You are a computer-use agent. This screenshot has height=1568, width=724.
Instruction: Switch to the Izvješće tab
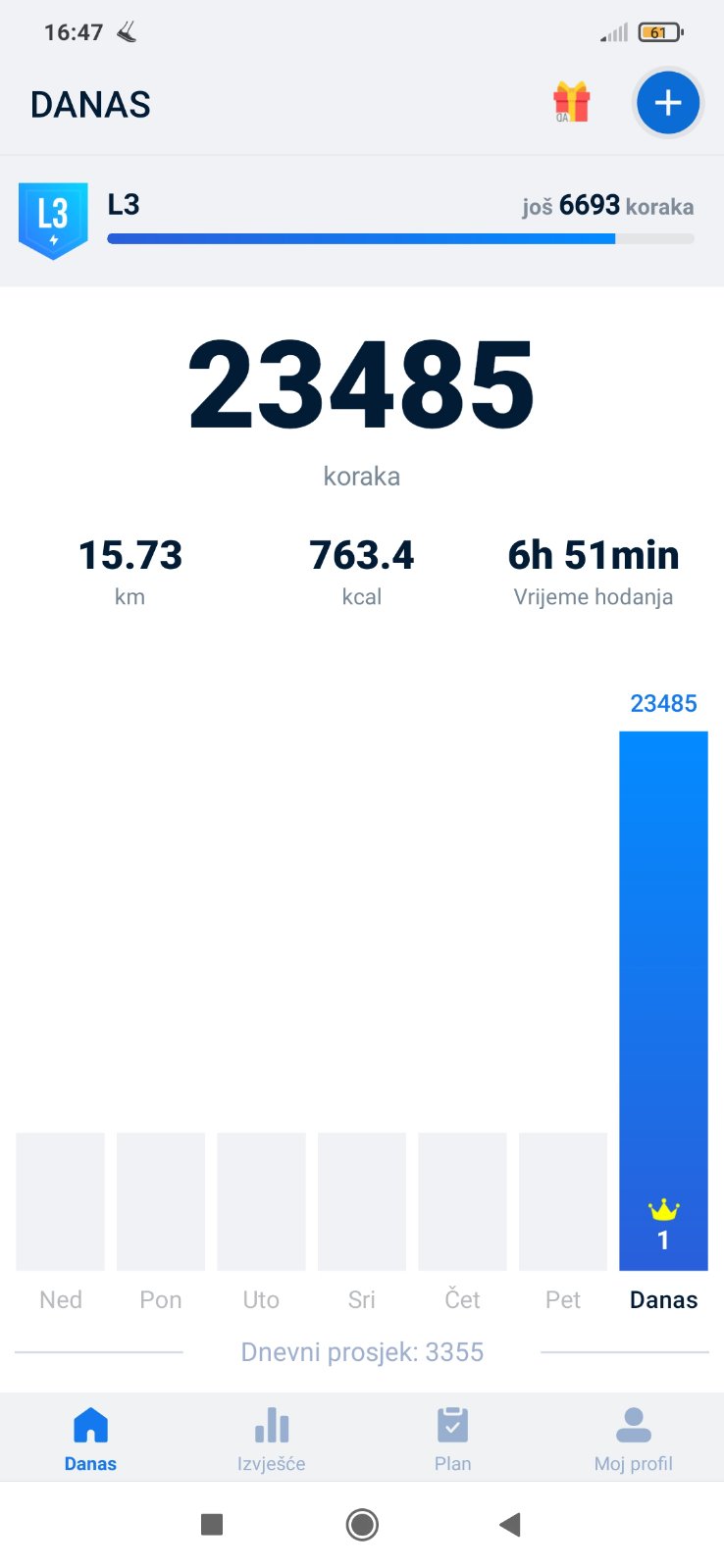271,1438
